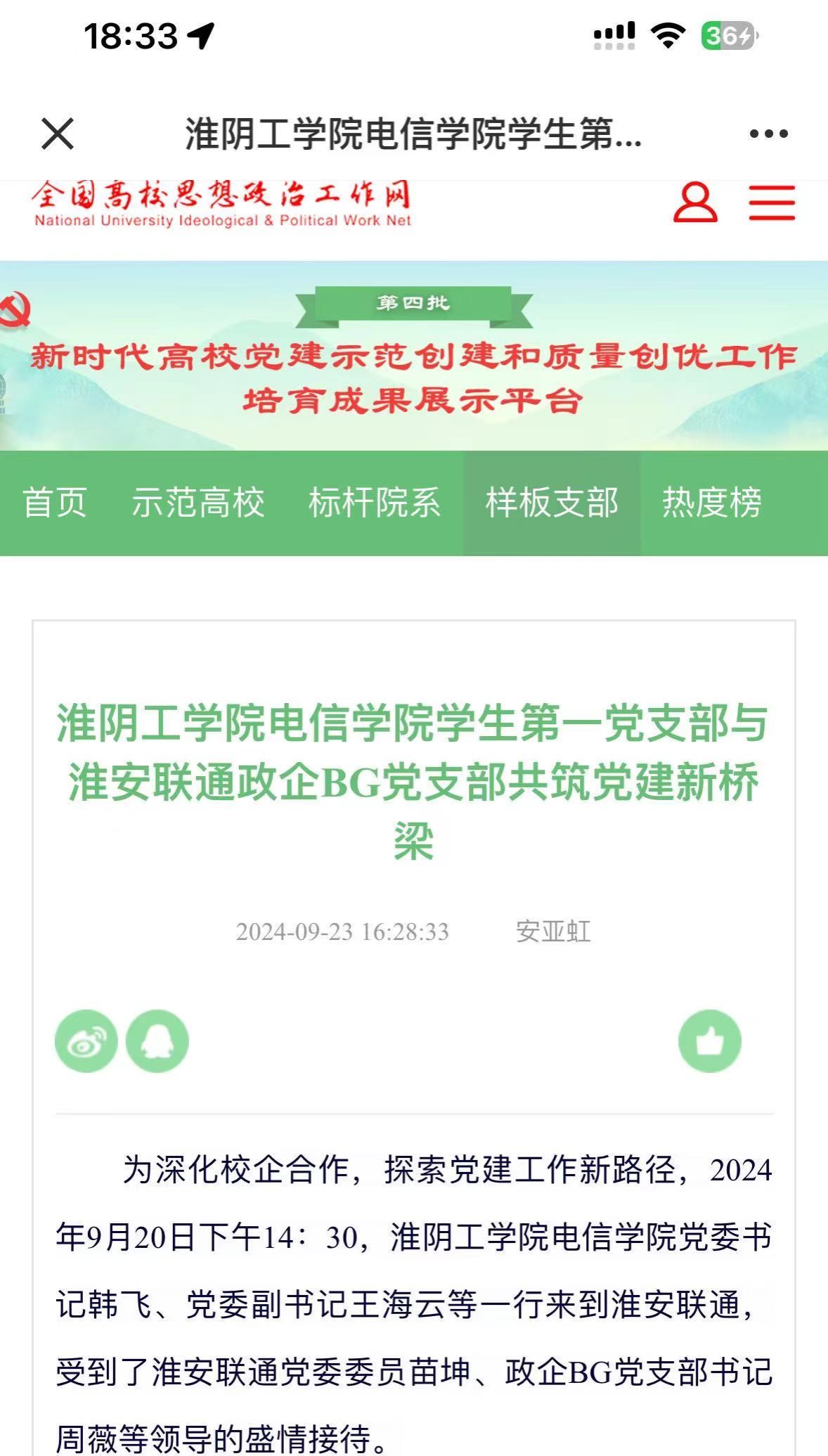Open the user account profile icon
The width and height of the screenshot is (828, 1456).
click(695, 203)
